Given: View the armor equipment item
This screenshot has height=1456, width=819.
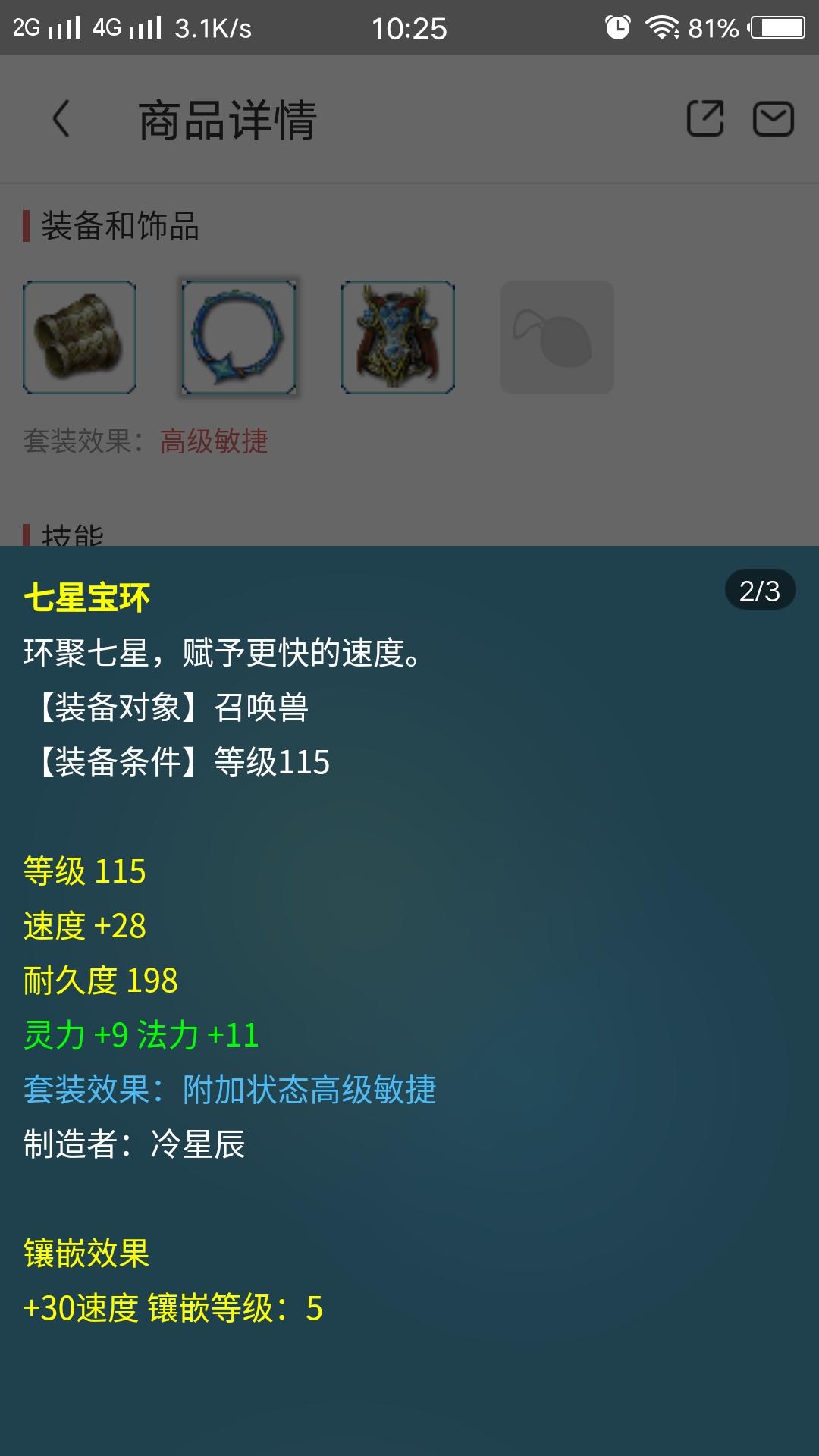Looking at the screenshot, I should [x=397, y=337].
